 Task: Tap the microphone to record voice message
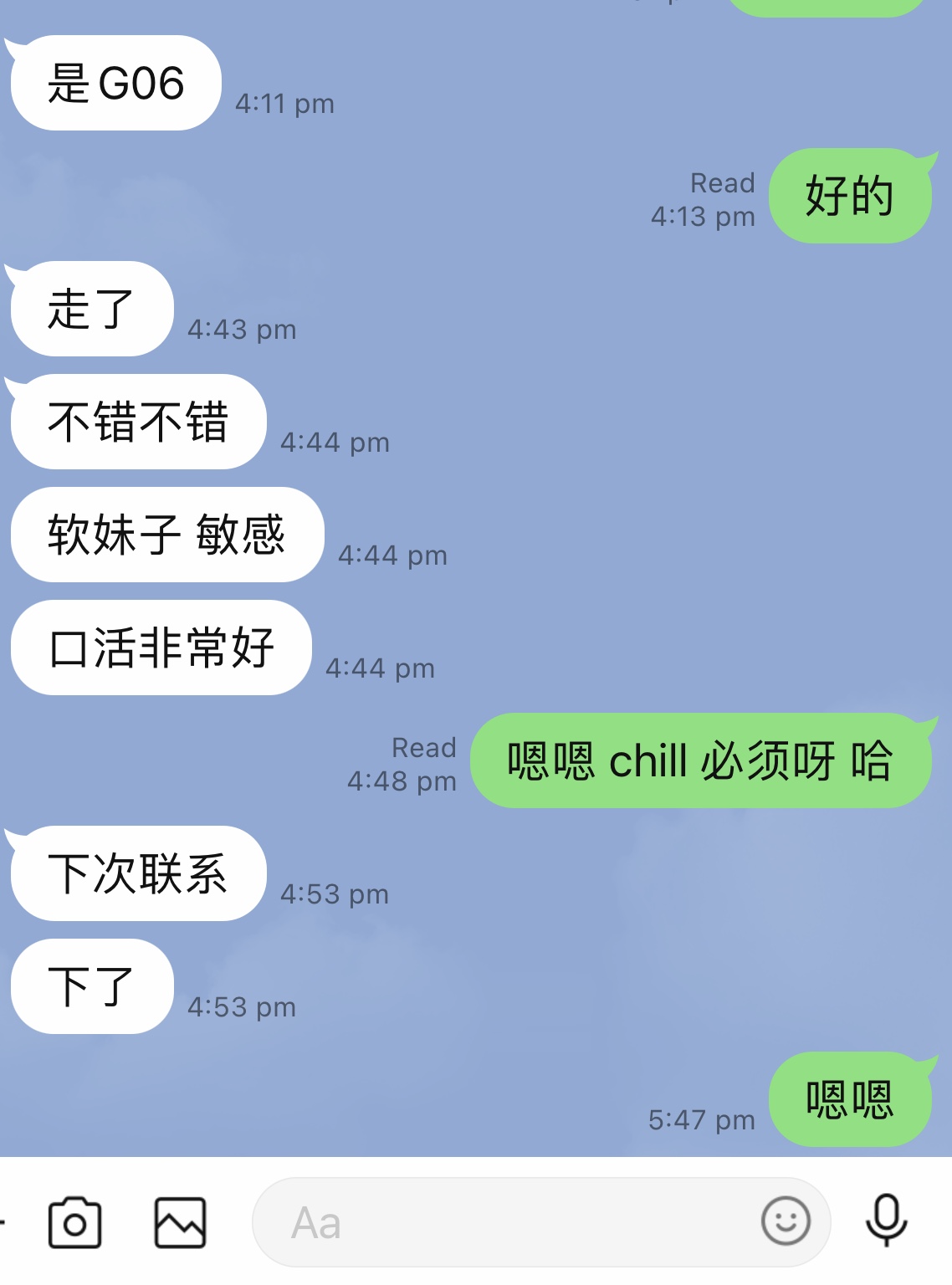(x=887, y=1221)
